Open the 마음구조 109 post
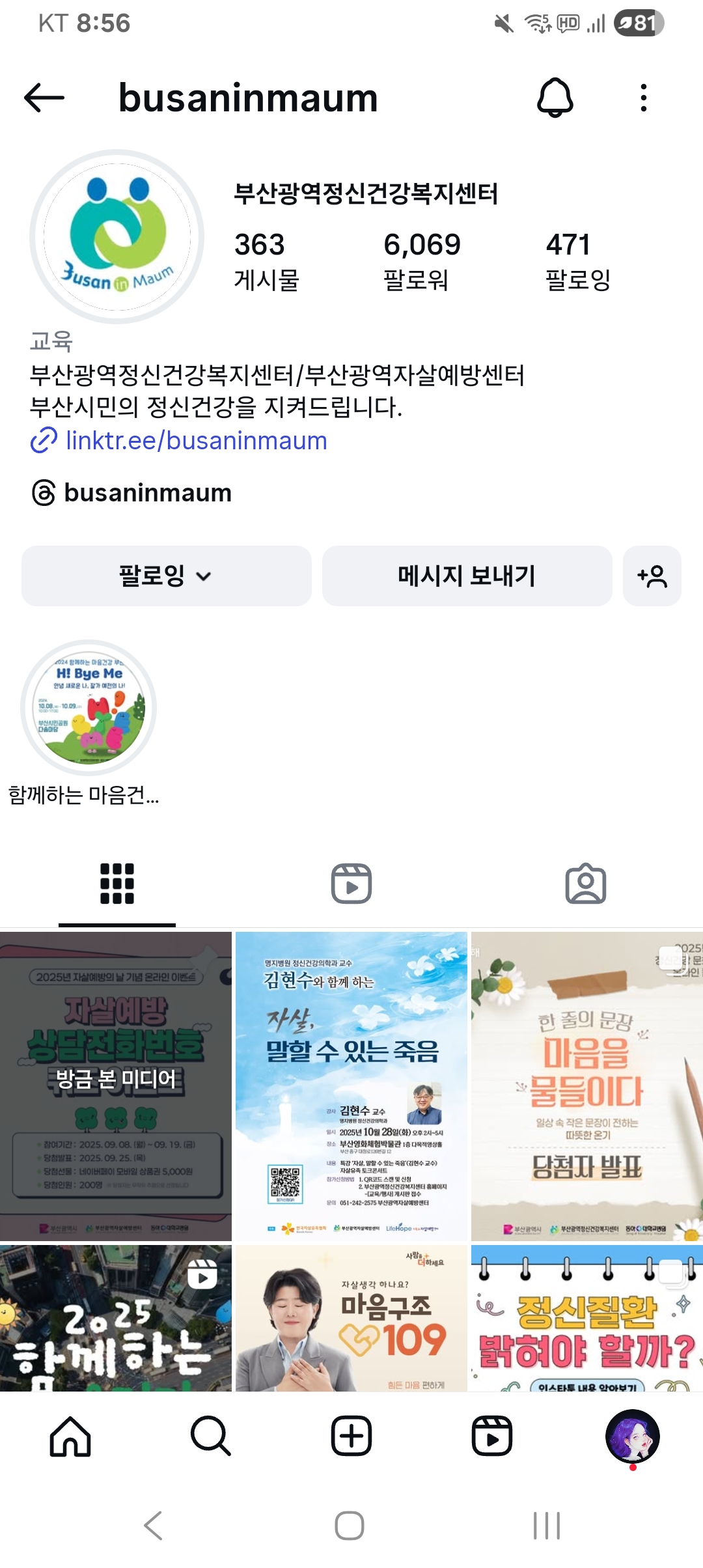 point(351,1319)
